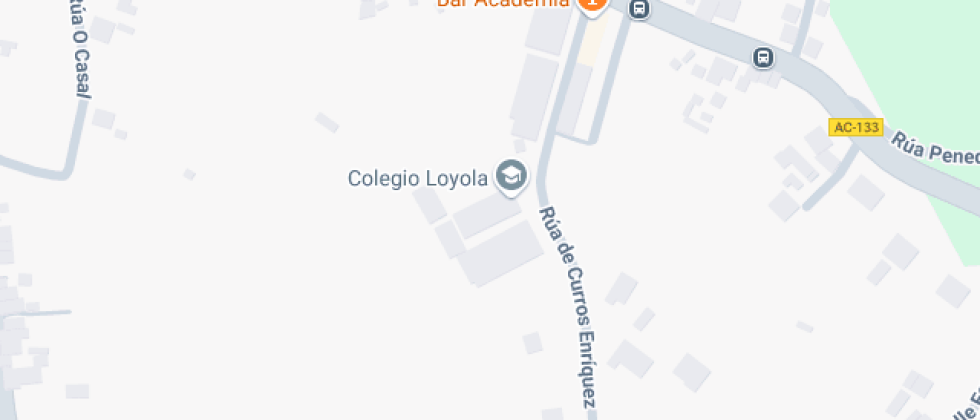Tap the bus stop icon near Bar Academia

[639, 9]
